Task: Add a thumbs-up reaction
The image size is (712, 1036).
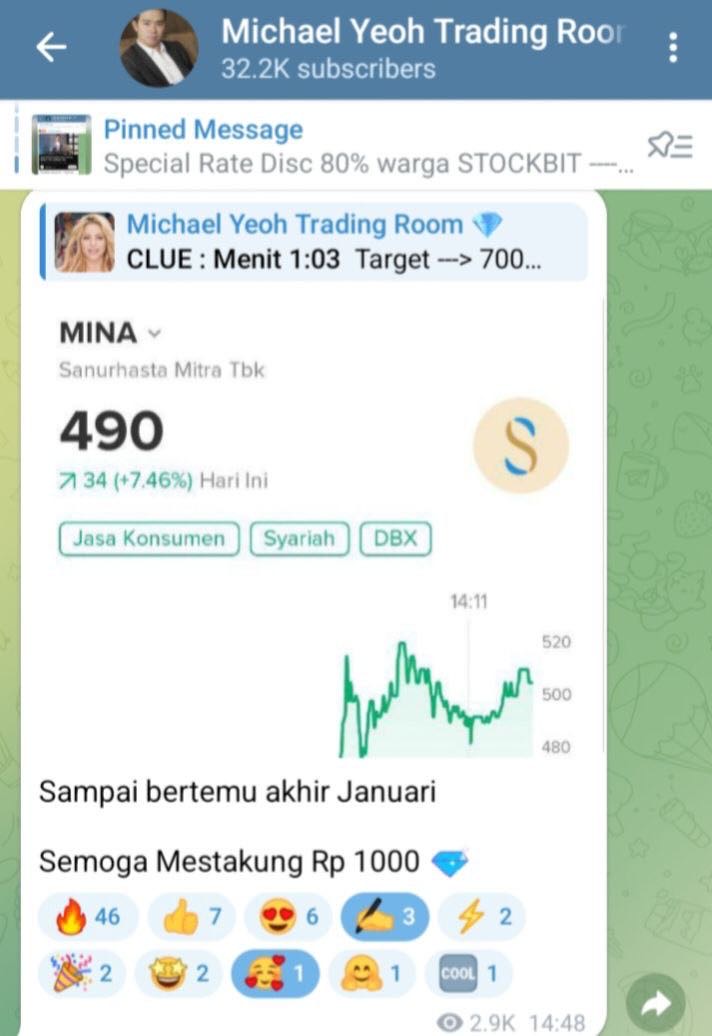Action: click(x=191, y=917)
